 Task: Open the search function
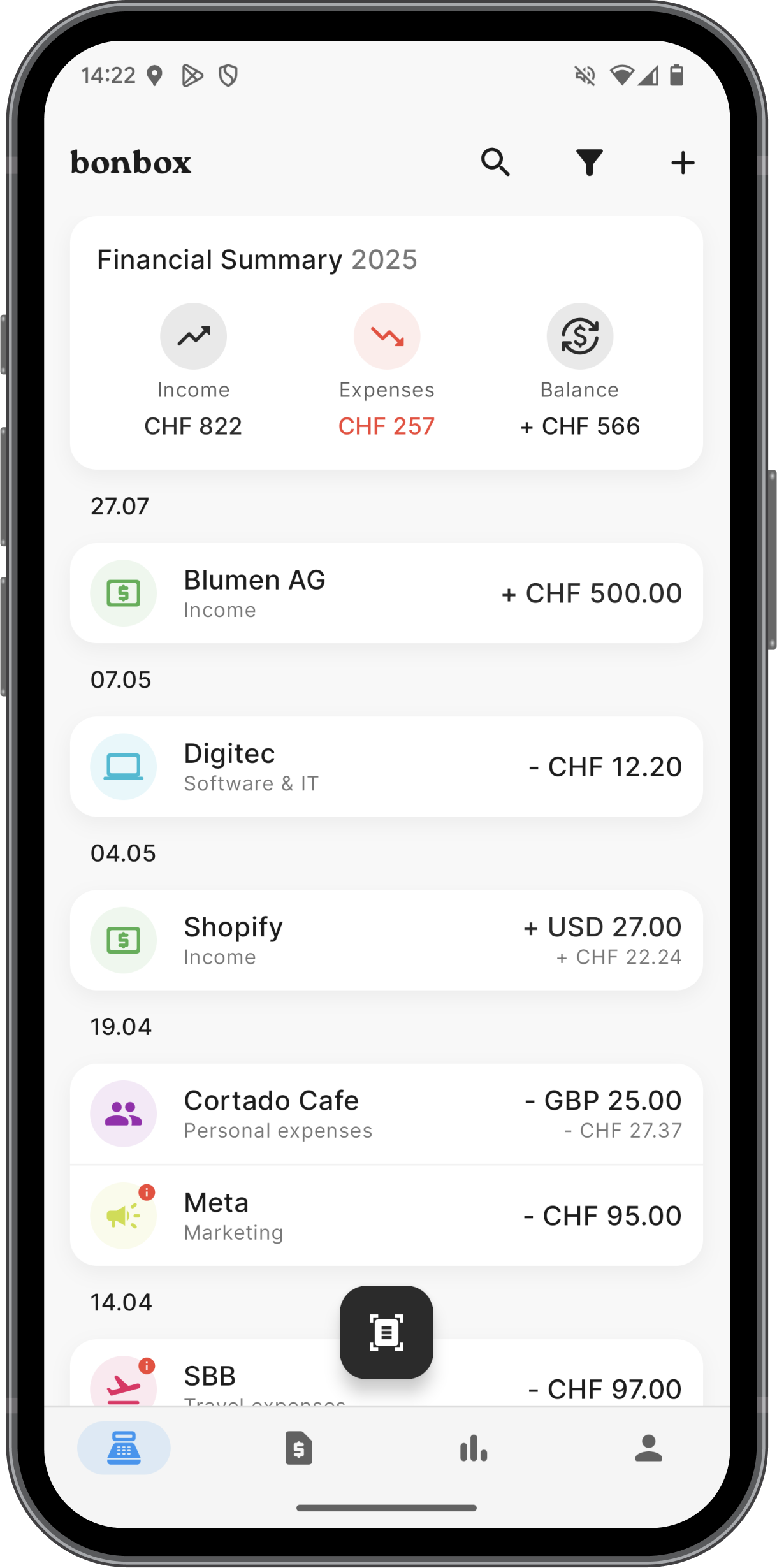(x=495, y=163)
